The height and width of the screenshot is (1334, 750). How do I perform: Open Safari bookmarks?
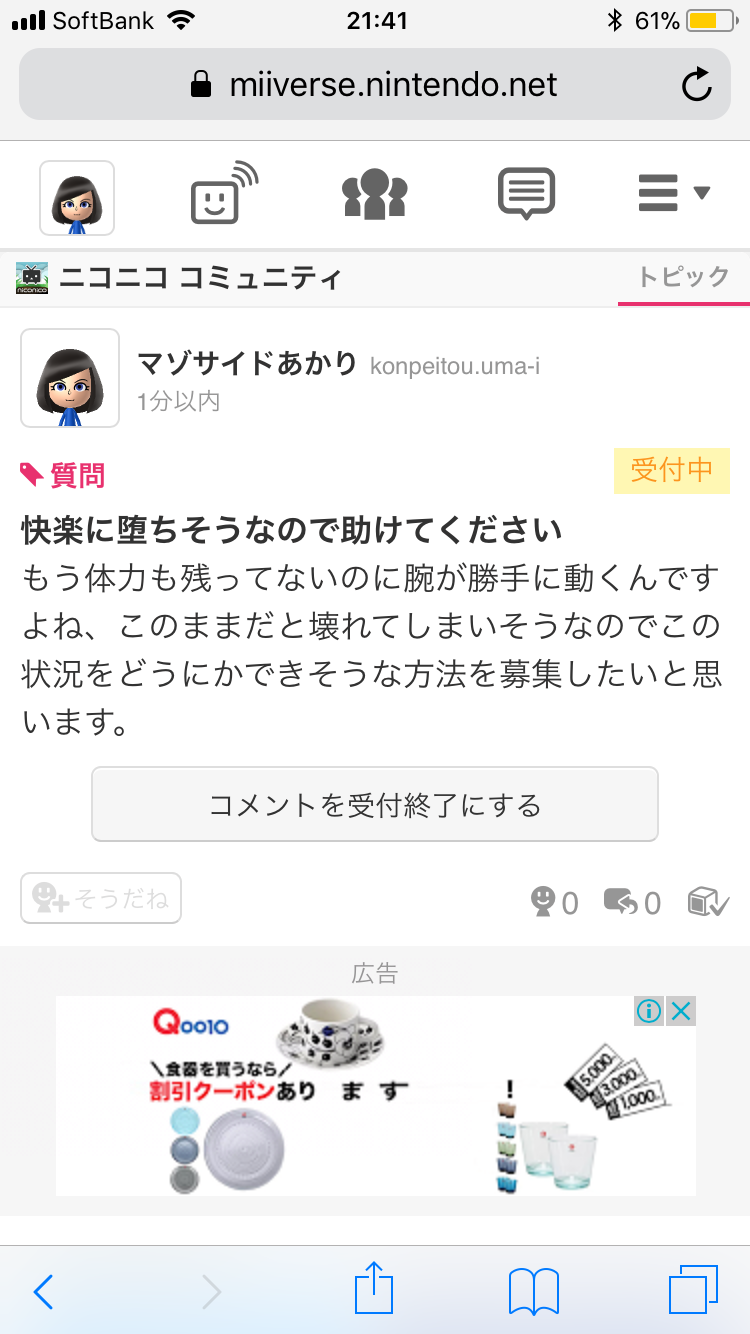[x=533, y=1291]
